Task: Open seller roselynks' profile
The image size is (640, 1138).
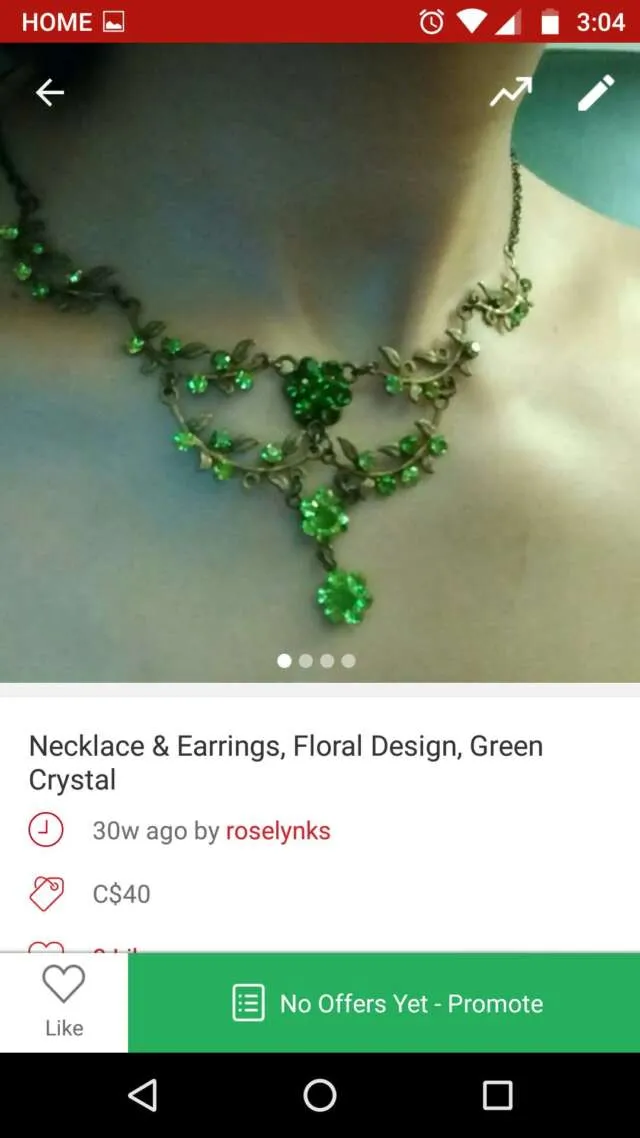Action: coord(278,831)
